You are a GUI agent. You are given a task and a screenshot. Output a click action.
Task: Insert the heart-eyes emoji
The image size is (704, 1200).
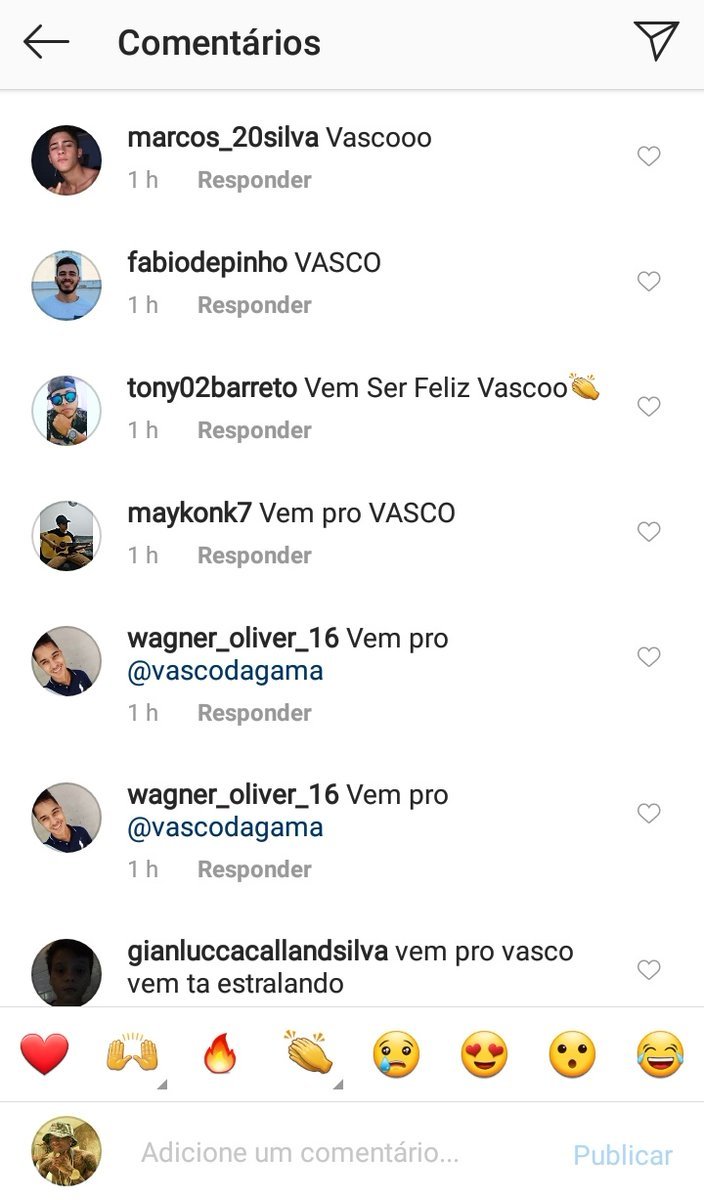484,1054
